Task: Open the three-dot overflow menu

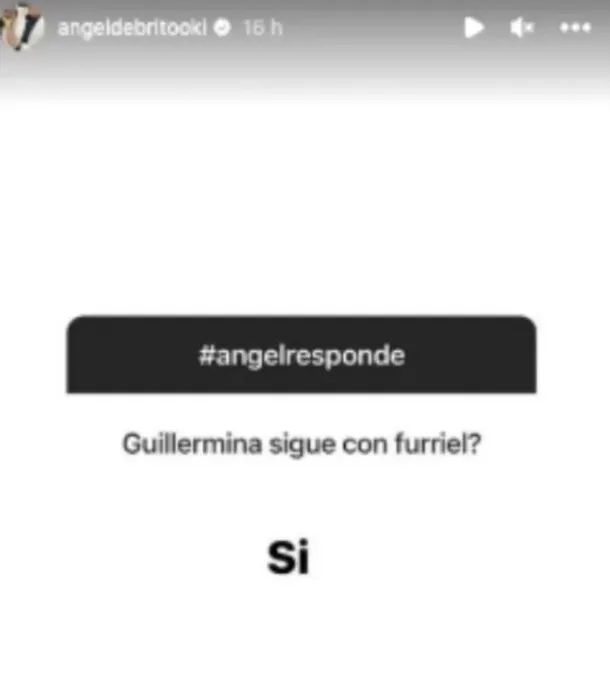Action: (x=575, y=28)
